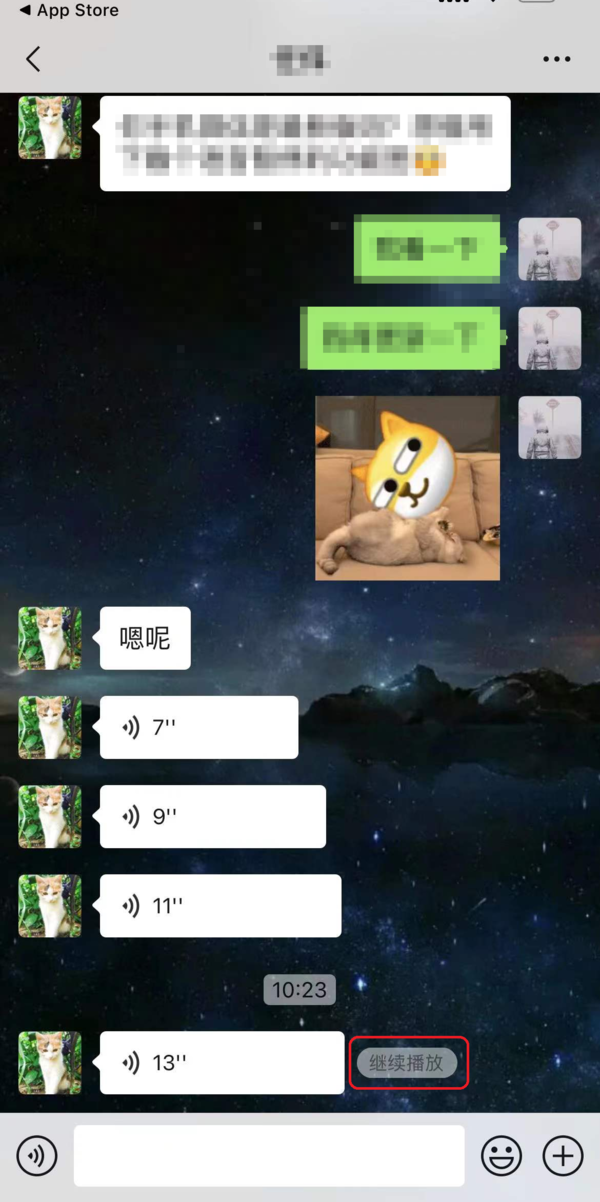Open the plus attachments menu
600x1202 pixels.
[x=563, y=1156]
